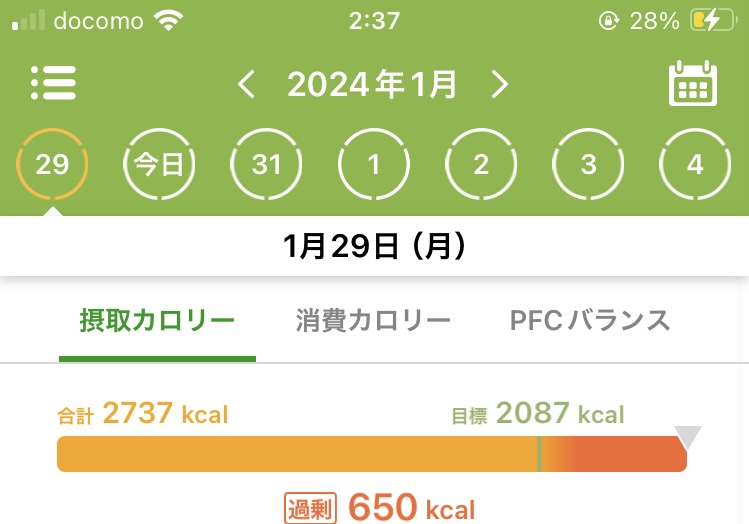
Task: Select day 31
Action: click(x=266, y=164)
